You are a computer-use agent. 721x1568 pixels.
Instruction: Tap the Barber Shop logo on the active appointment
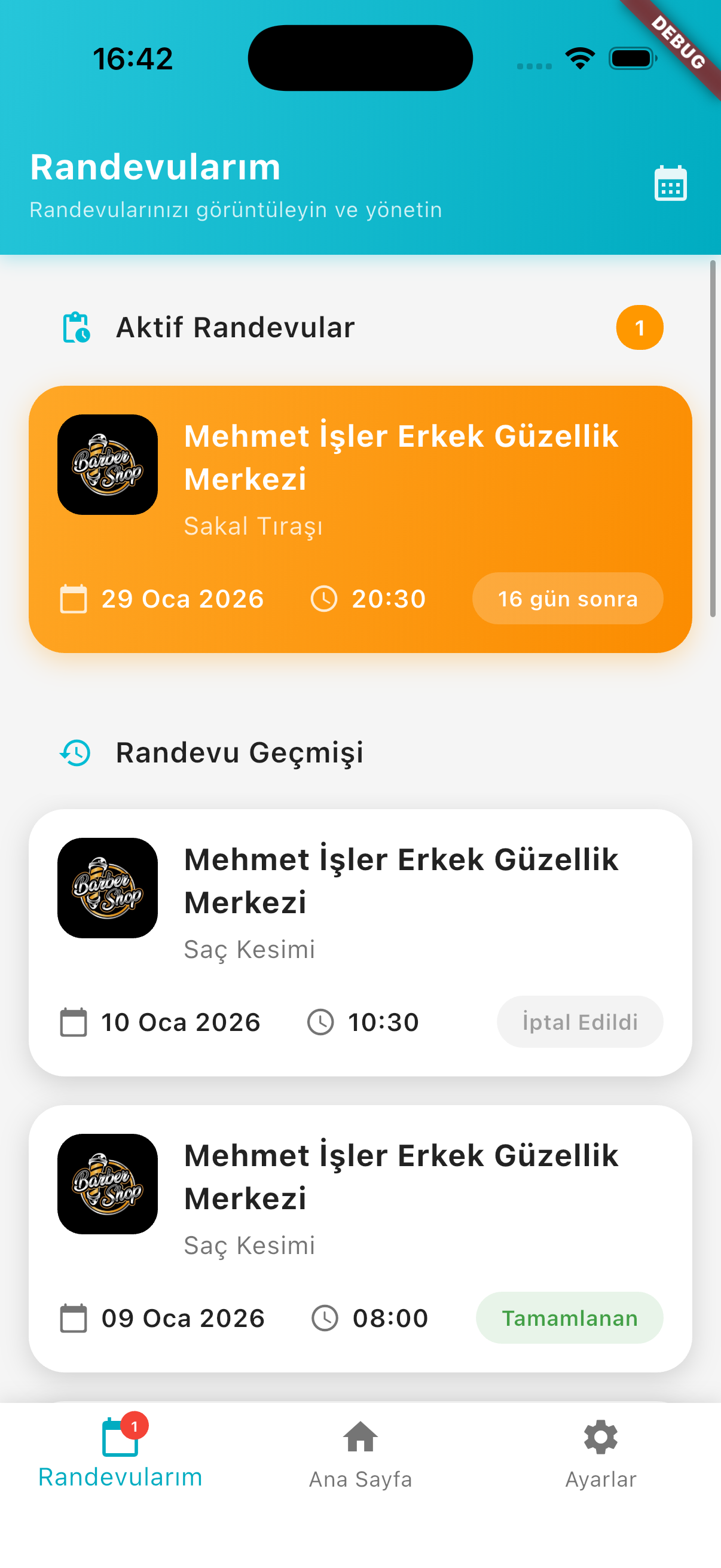tap(107, 464)
